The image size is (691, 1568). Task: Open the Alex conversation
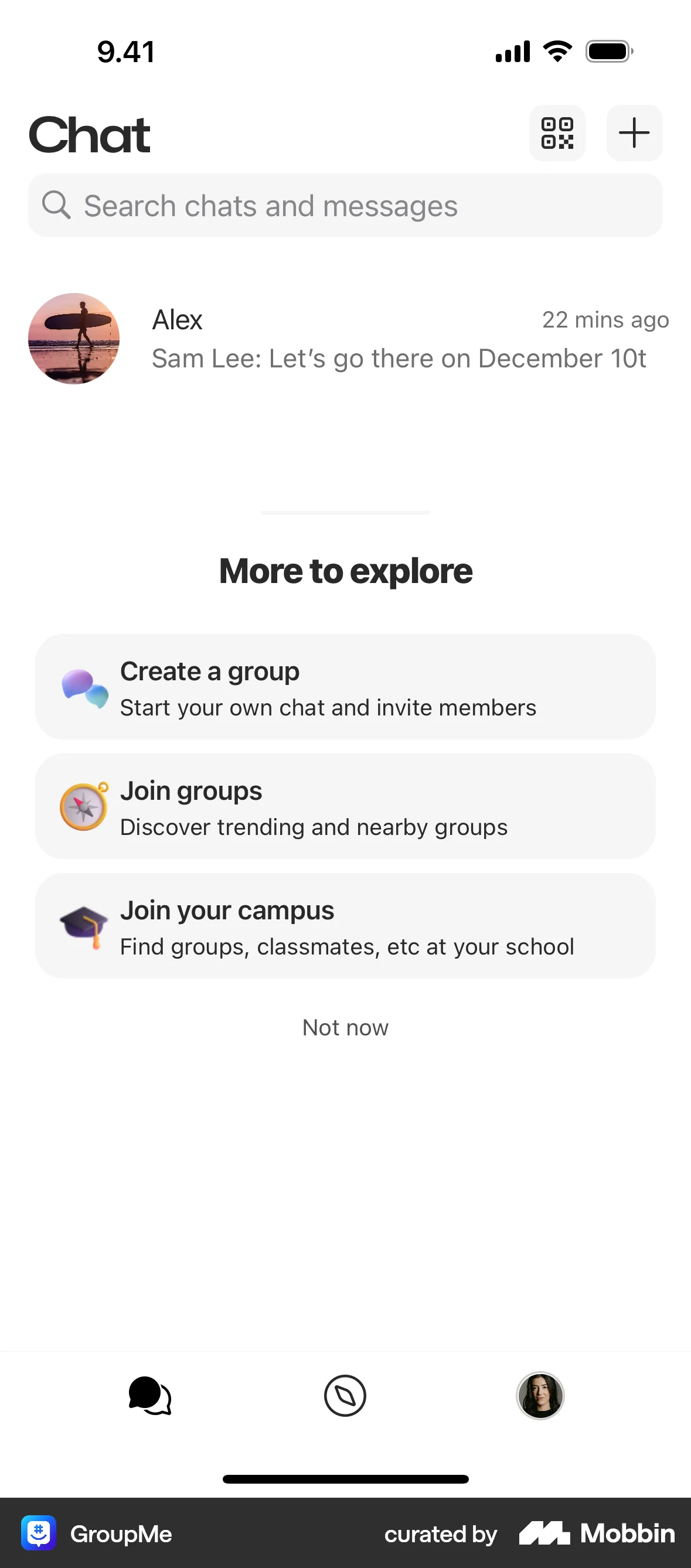(x=345, y=339)
